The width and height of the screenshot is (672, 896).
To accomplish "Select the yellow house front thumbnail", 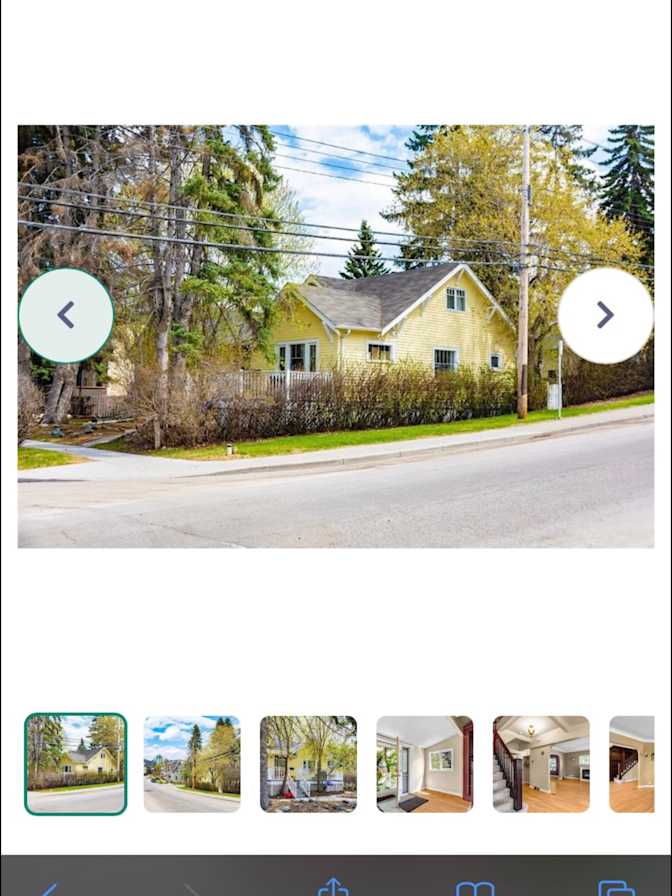I will tap(76, 764).
